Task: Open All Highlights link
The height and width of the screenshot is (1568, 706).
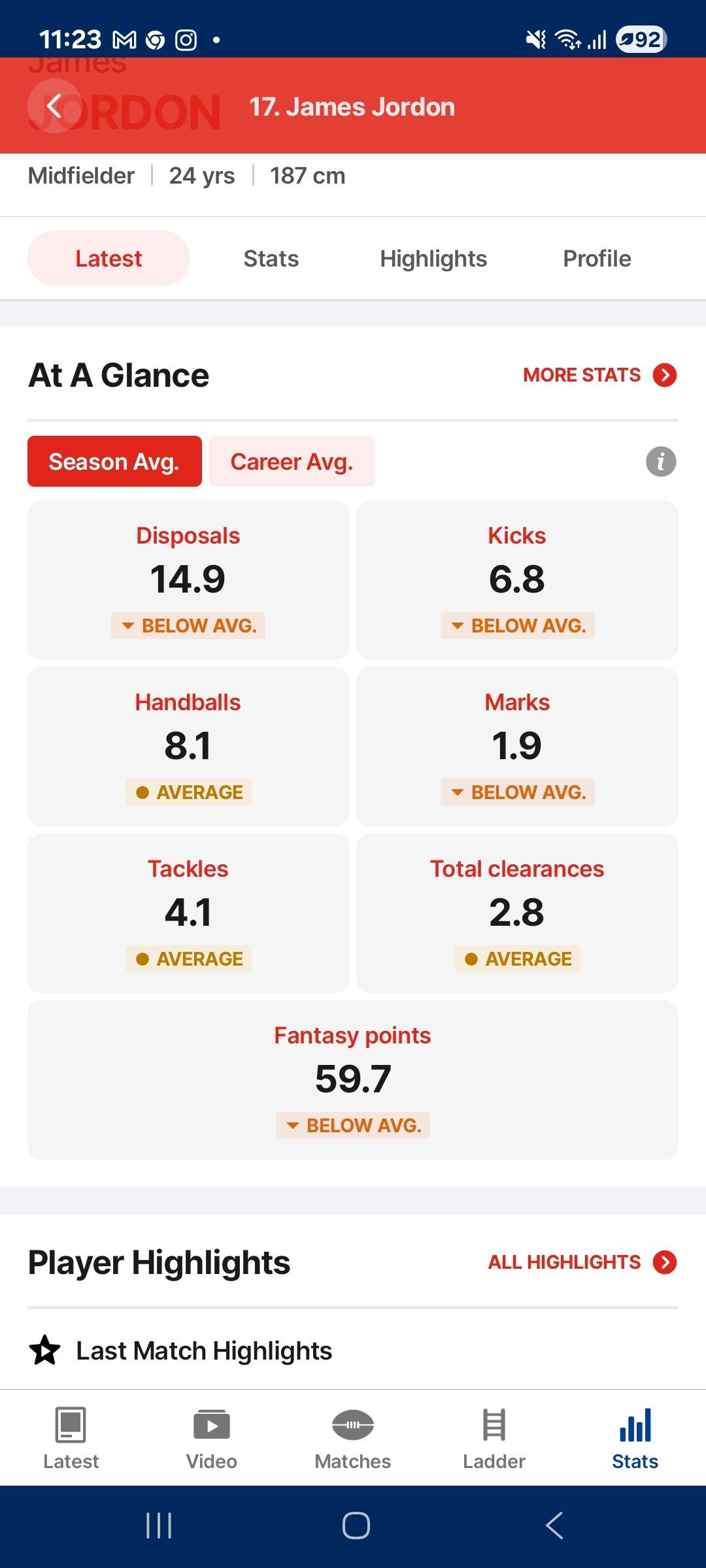Action: tap(582, 1262)
